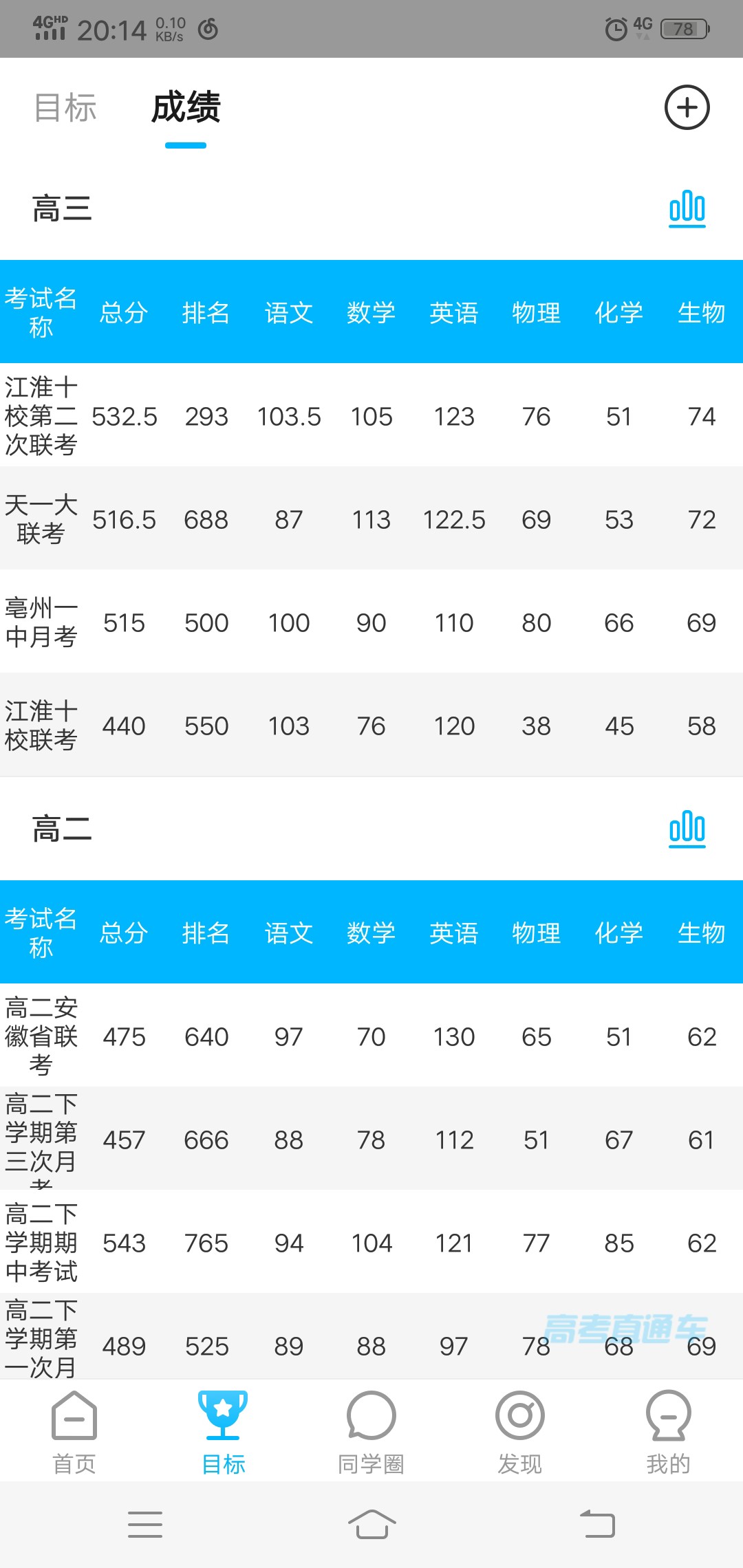Go back using the system back button
The height and width of the screenshot is (1568, 743).
tap(597, 1524)
